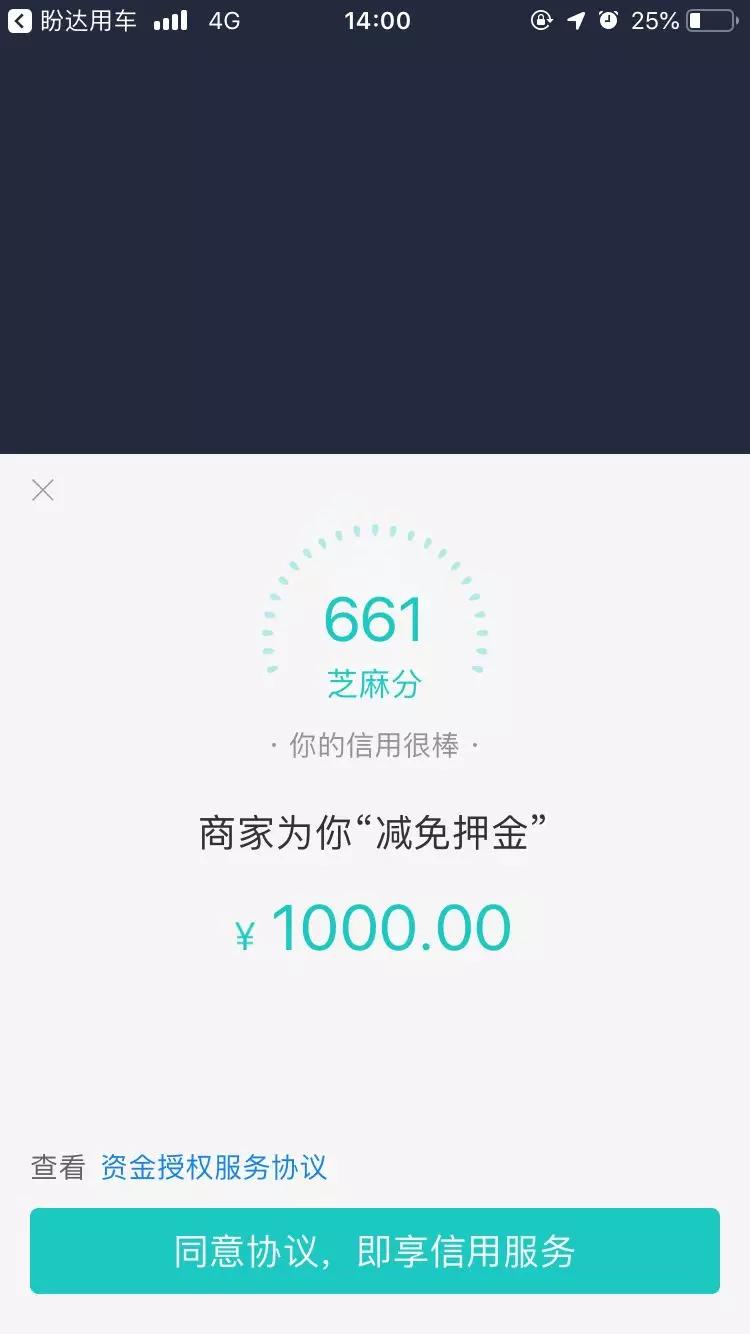Tap the 你的信用很棒 text

375,745
